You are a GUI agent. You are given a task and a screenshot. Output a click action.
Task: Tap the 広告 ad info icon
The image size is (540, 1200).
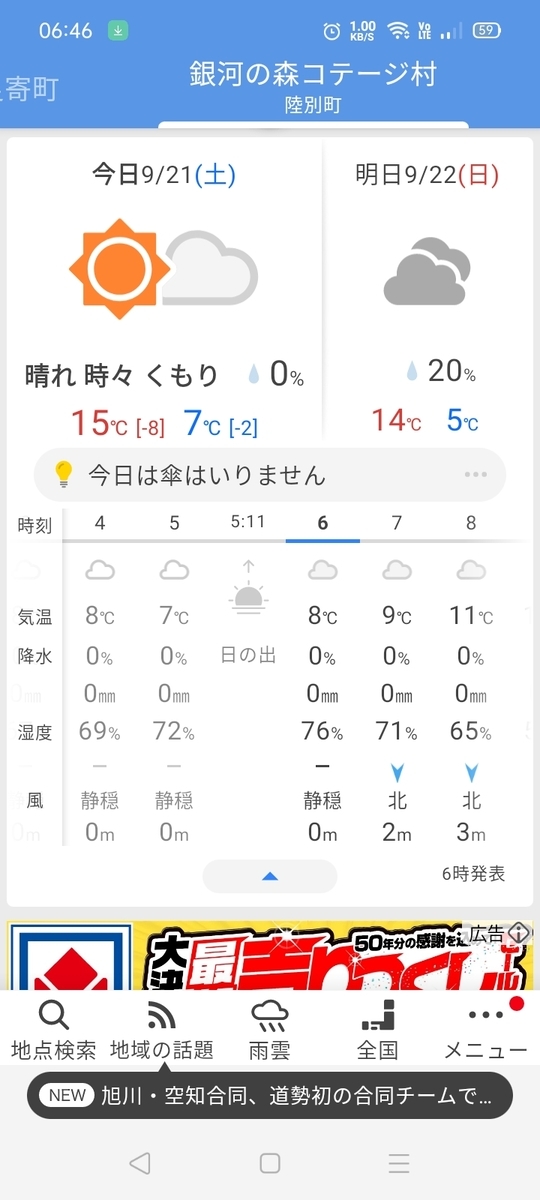498,933
